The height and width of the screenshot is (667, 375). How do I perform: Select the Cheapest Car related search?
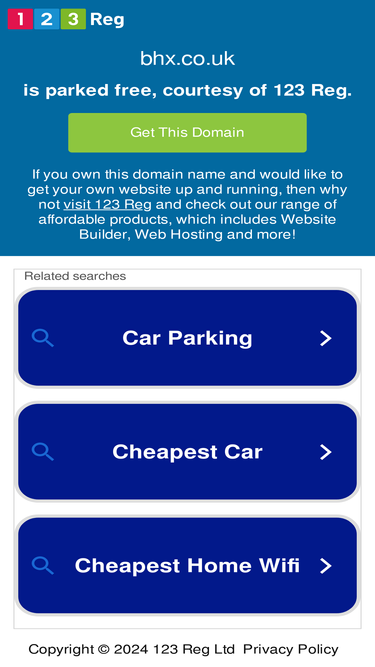click(187, 452)
